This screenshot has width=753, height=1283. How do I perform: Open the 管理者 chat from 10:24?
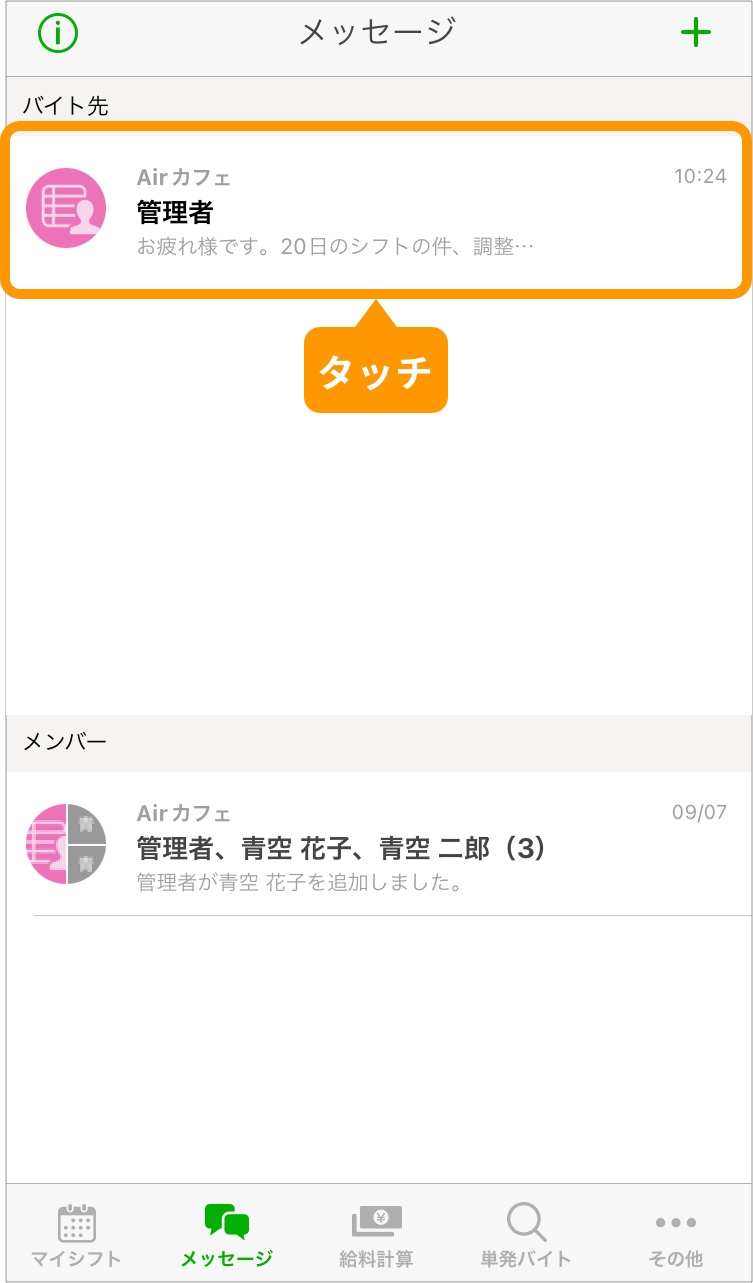click(x=375, y=210)
